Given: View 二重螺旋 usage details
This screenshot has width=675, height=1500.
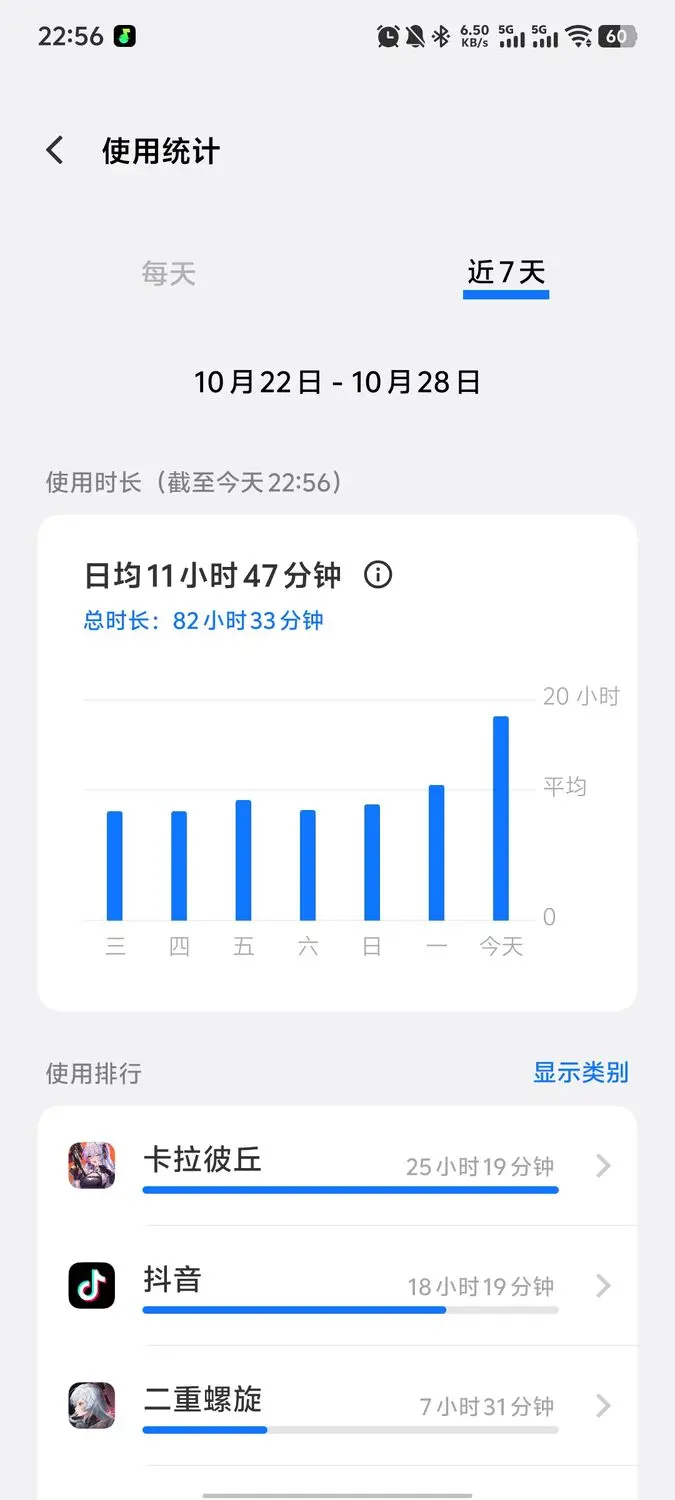Looking at the screenshot, I should [337, 1406].
